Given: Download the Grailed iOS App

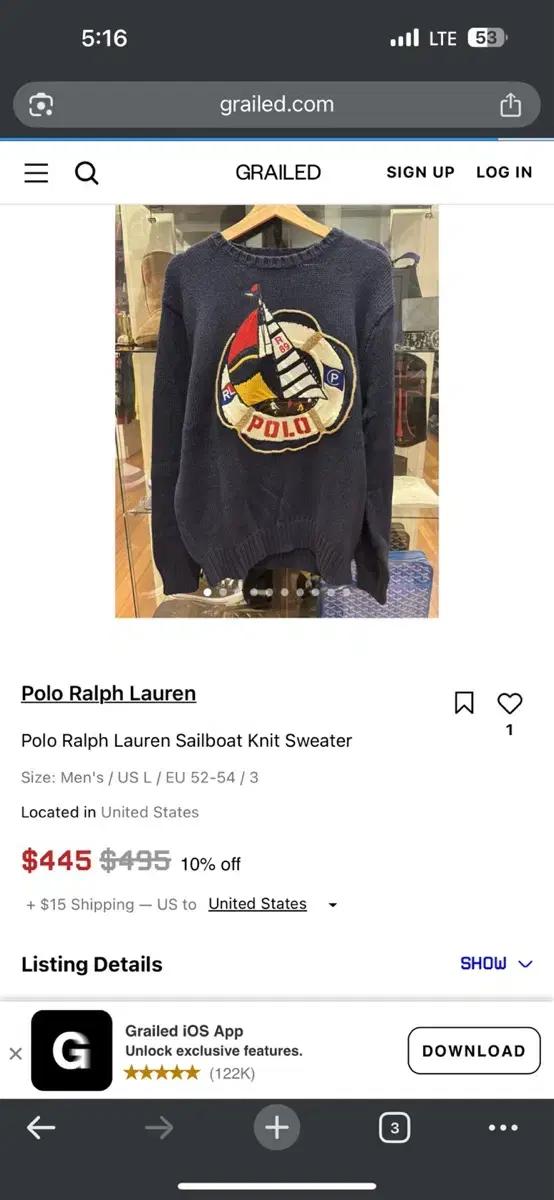Looking at the screenshot, I should click(474, 1051).
